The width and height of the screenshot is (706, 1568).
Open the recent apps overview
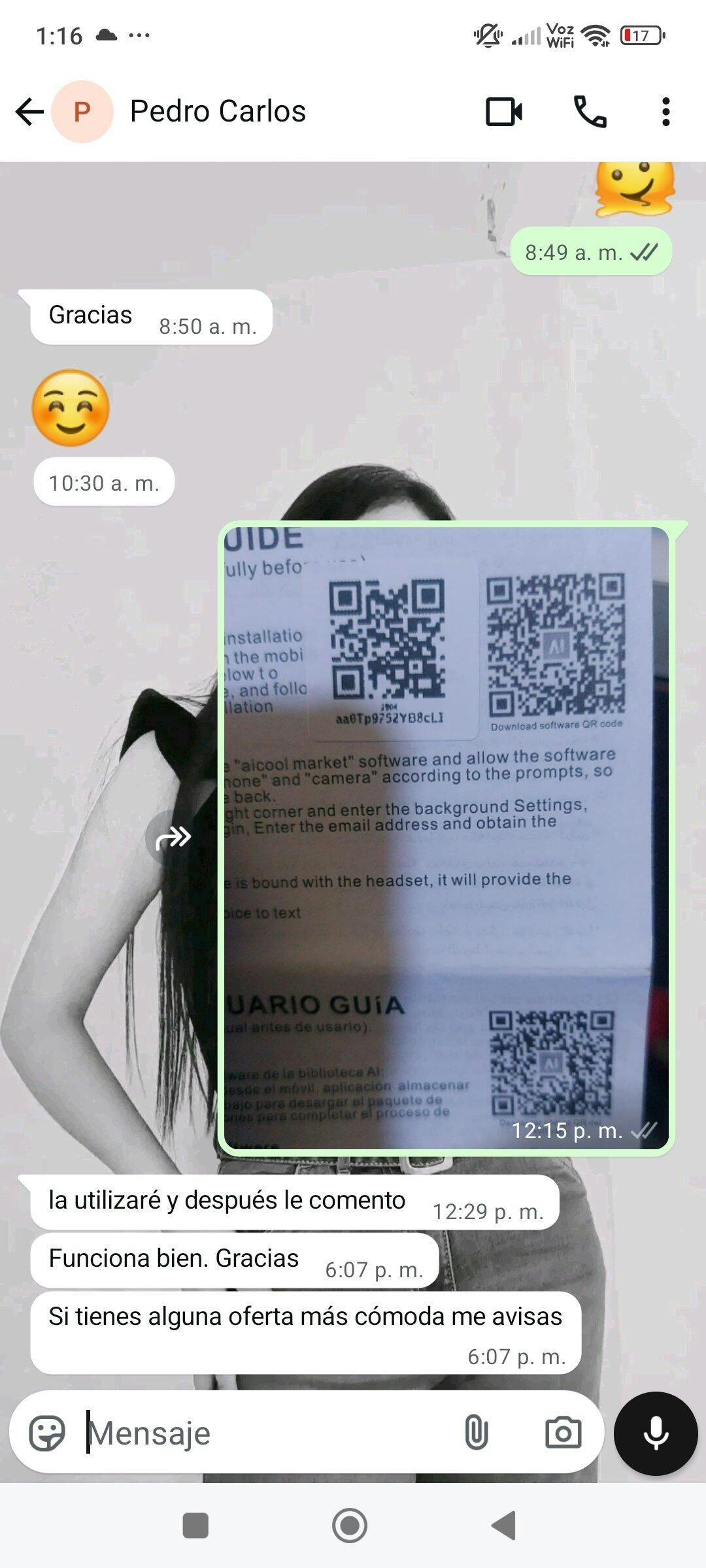[195, 1526]
